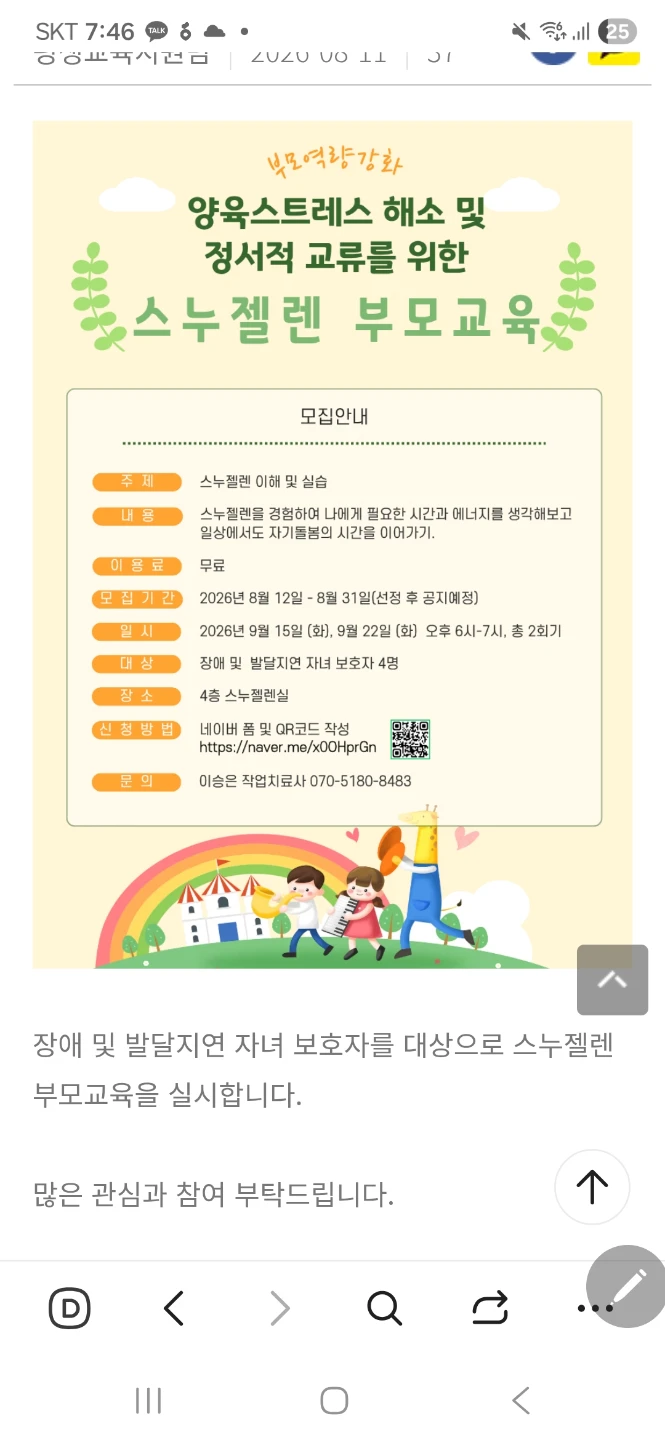The image size is (665, 1440).
Task: Go forward to the next page
Action: click(x=280, y=1307)
